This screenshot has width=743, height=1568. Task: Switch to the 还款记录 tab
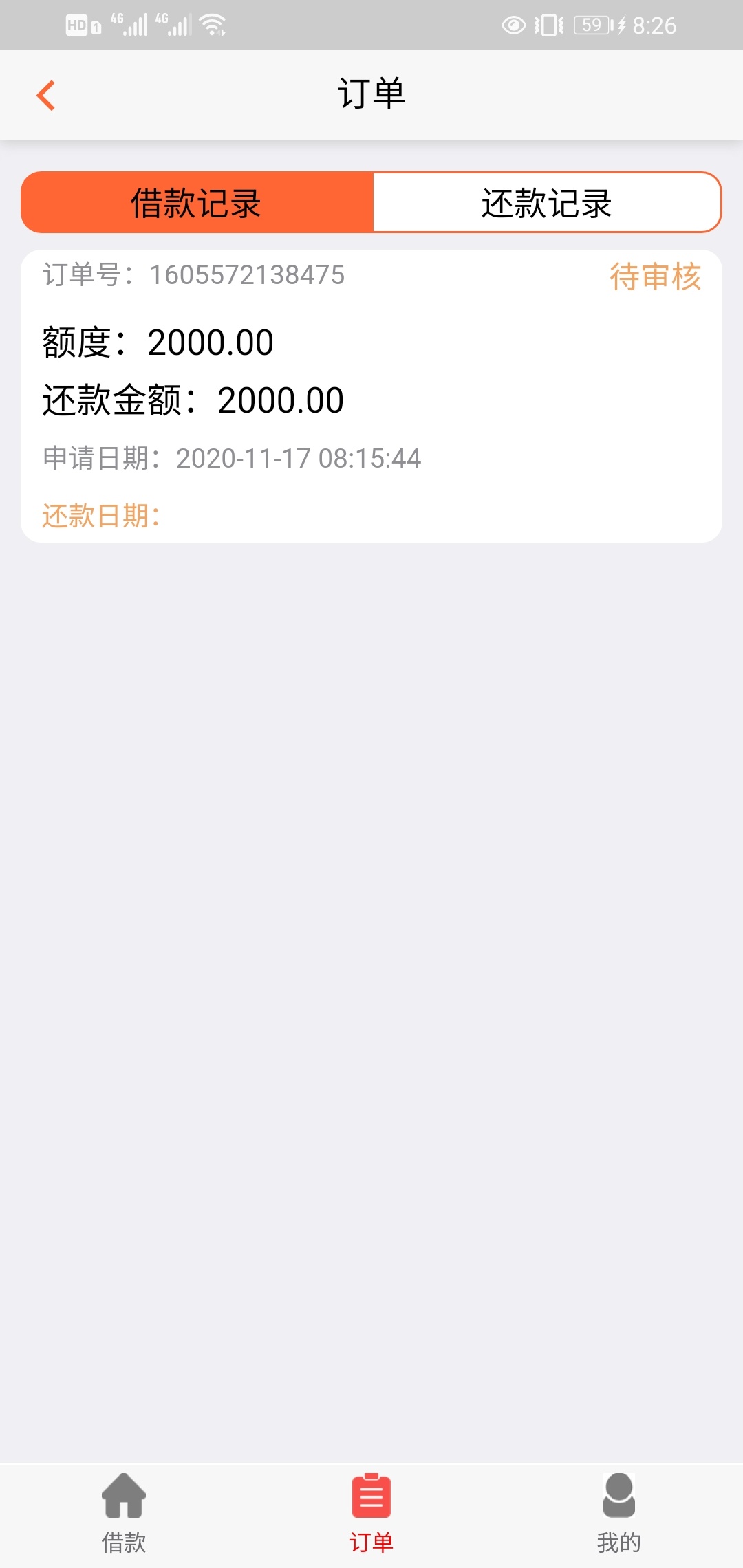point(547,202)
